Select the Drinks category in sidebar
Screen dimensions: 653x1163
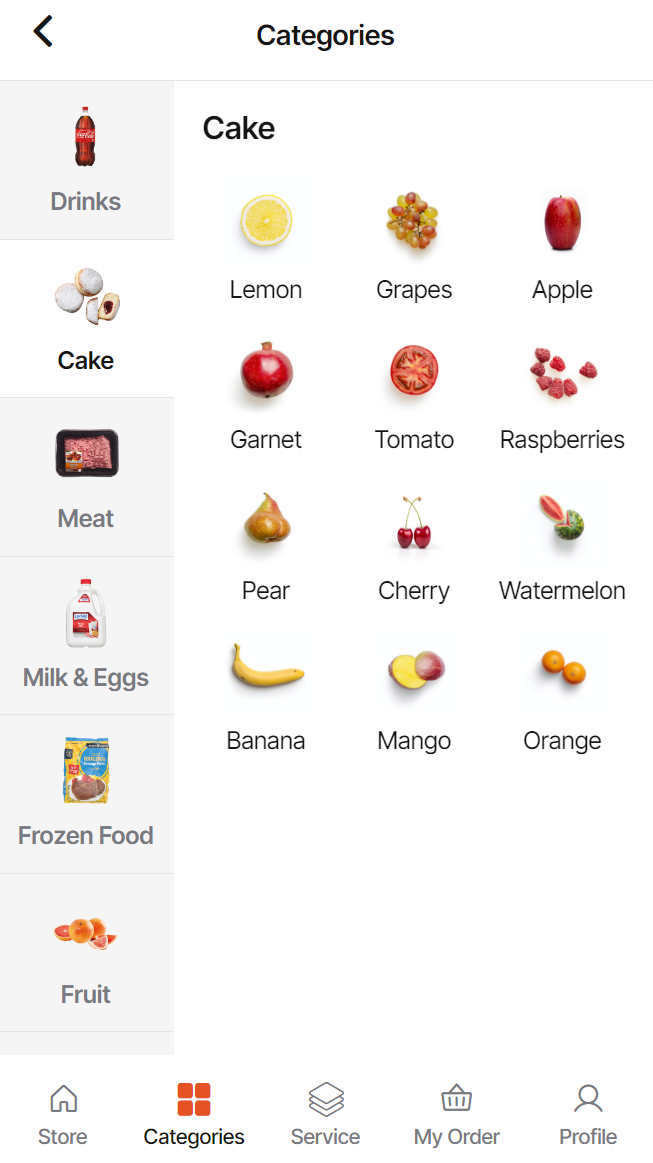click(86, 159)
